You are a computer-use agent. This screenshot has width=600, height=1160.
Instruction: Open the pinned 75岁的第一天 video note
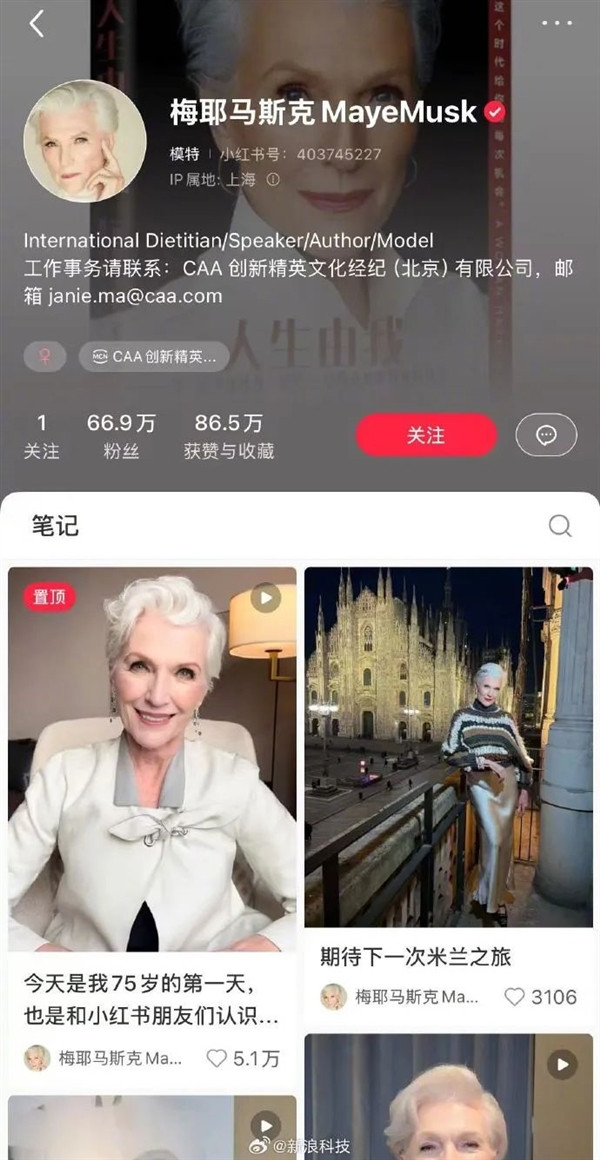point(152,760)
